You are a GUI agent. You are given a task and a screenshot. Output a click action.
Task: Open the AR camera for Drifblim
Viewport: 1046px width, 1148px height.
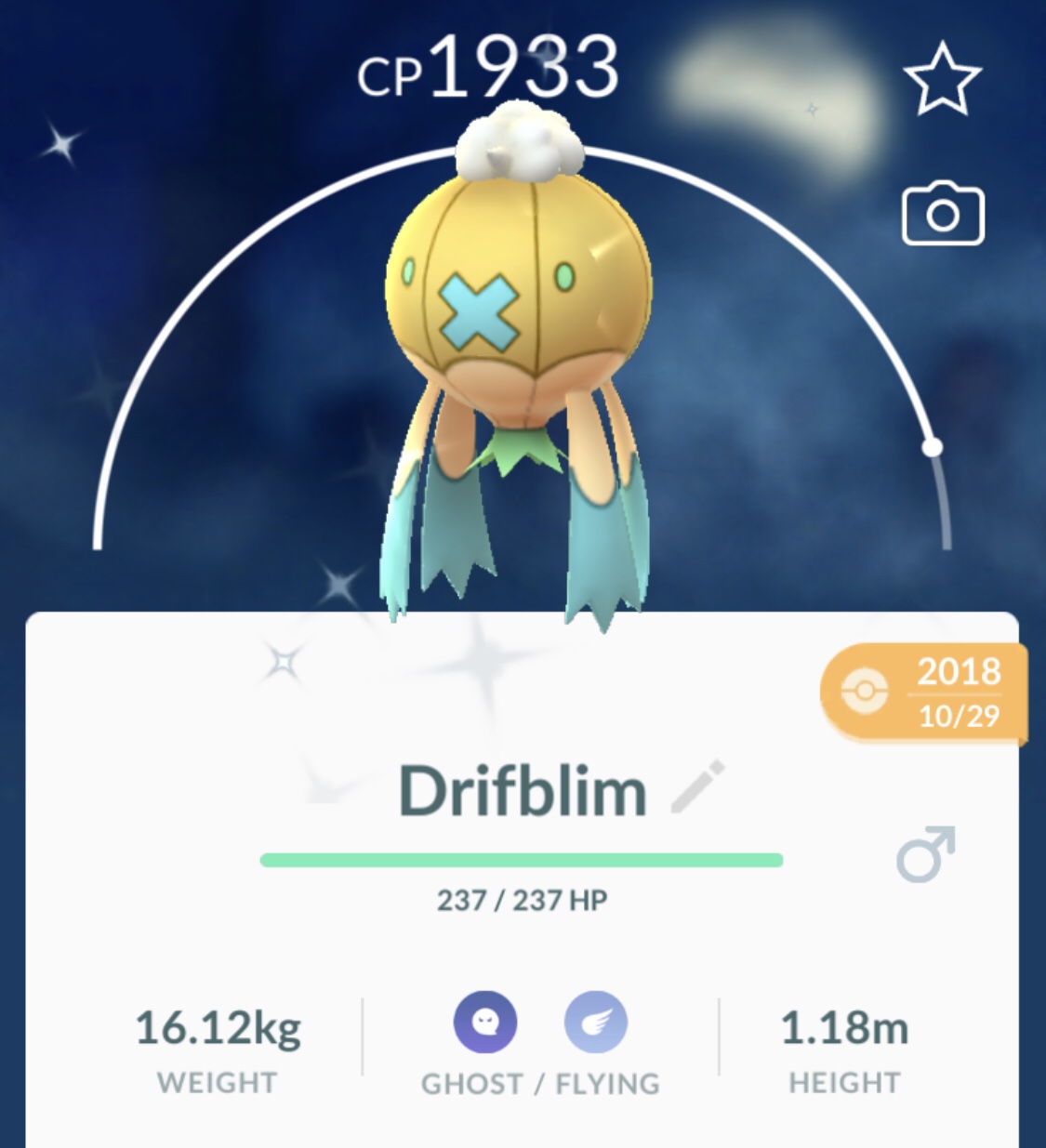coord(942,214)
